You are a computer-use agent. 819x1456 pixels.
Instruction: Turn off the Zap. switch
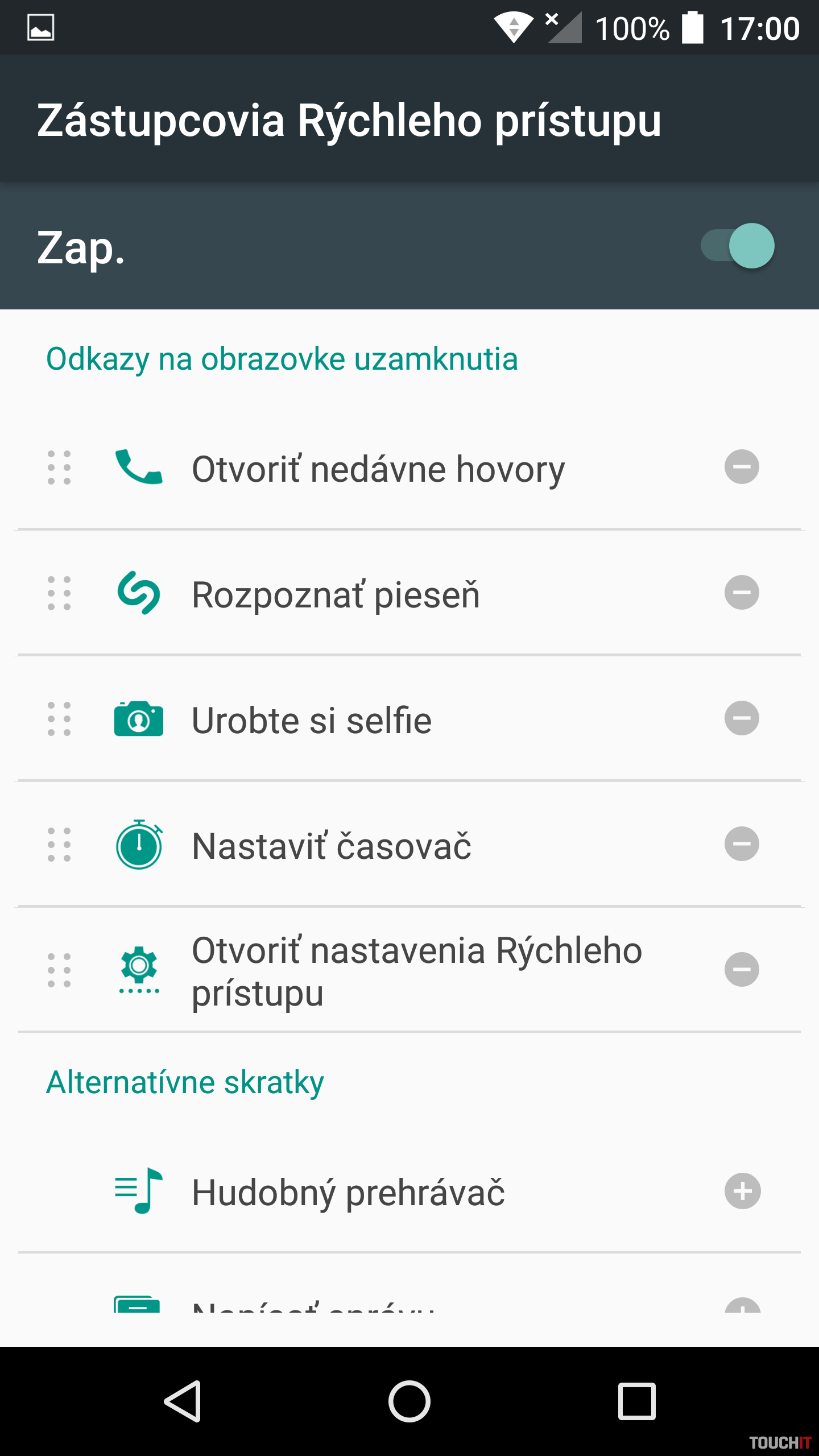(738, 246)
